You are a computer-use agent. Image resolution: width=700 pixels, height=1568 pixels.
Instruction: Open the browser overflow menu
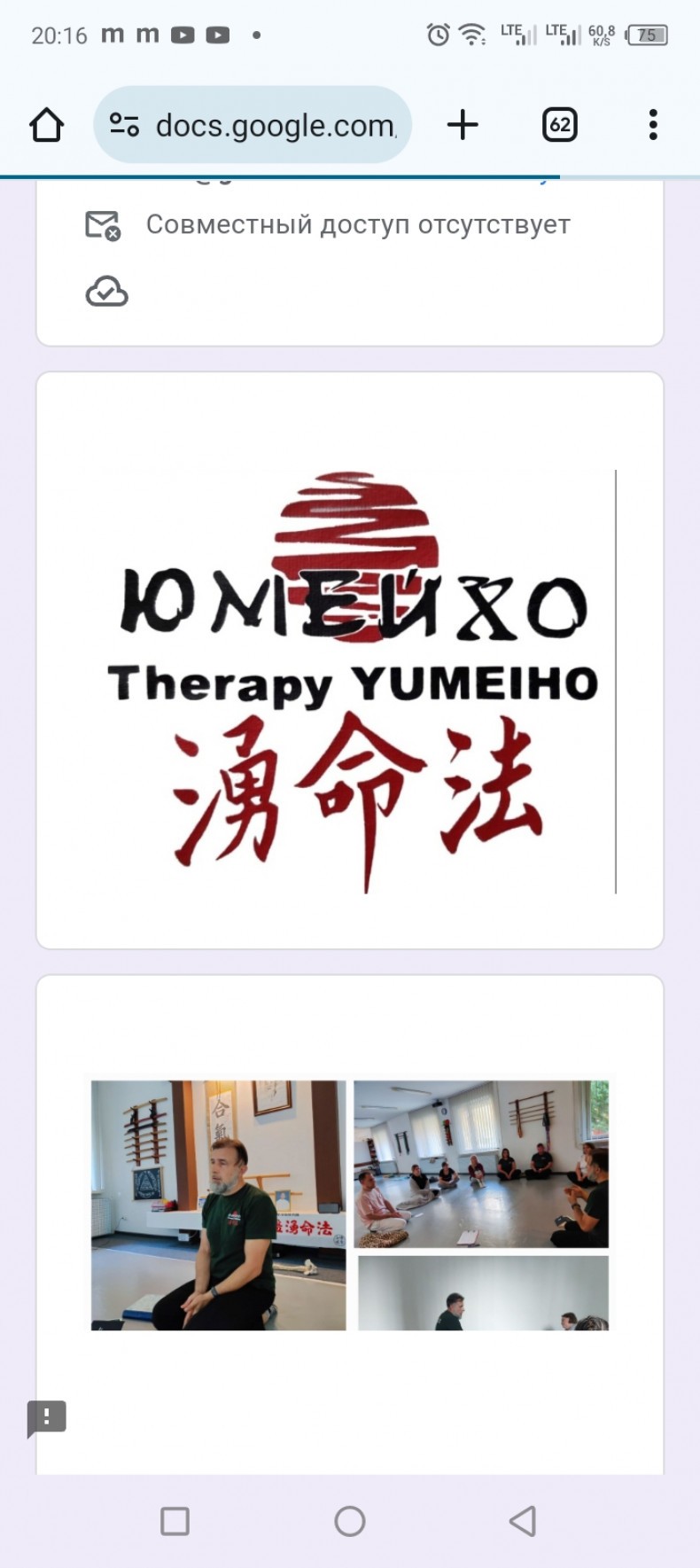pyautogui.click(x=653, y=125)
